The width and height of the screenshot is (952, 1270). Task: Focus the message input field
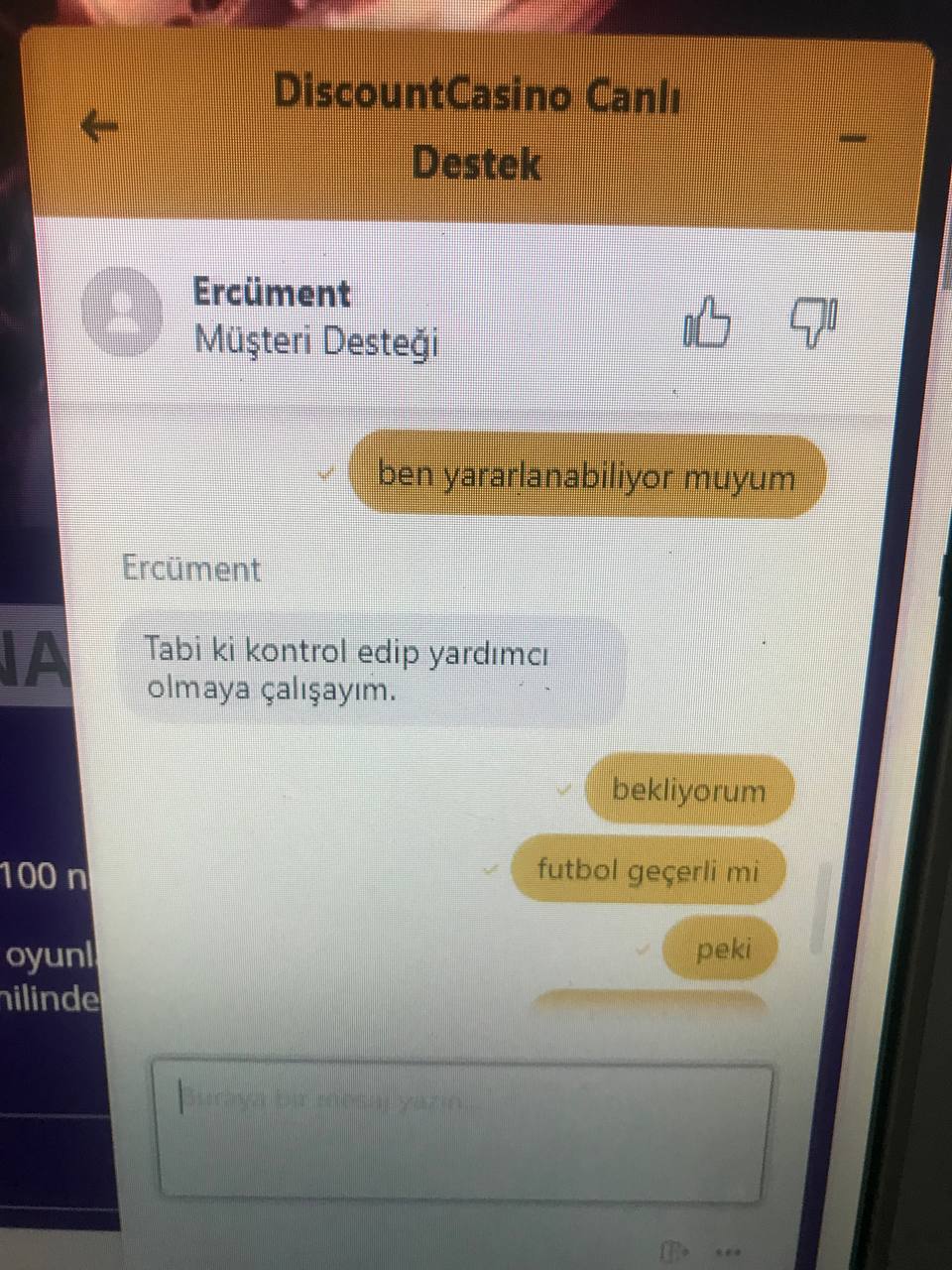[x=464, y=1130]
